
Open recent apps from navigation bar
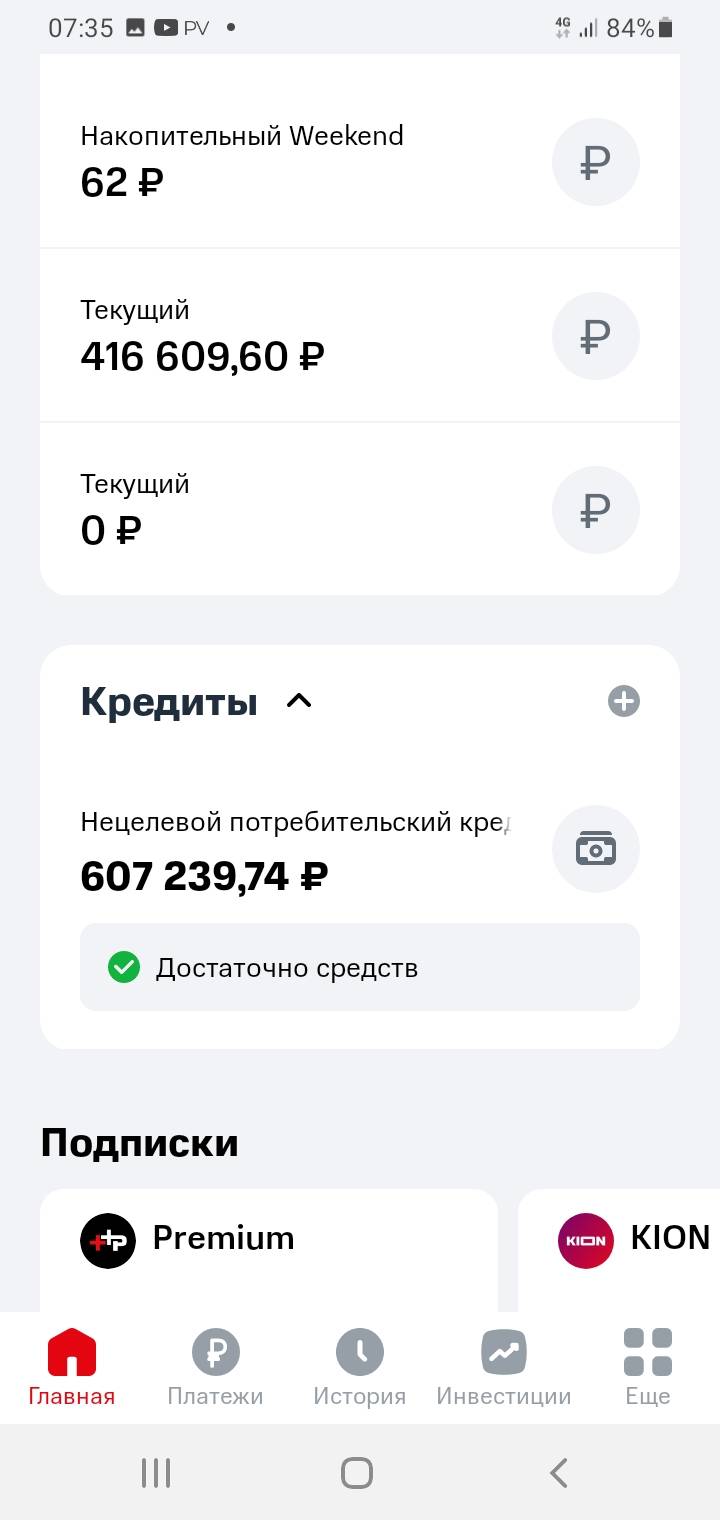coord(156,1472)
